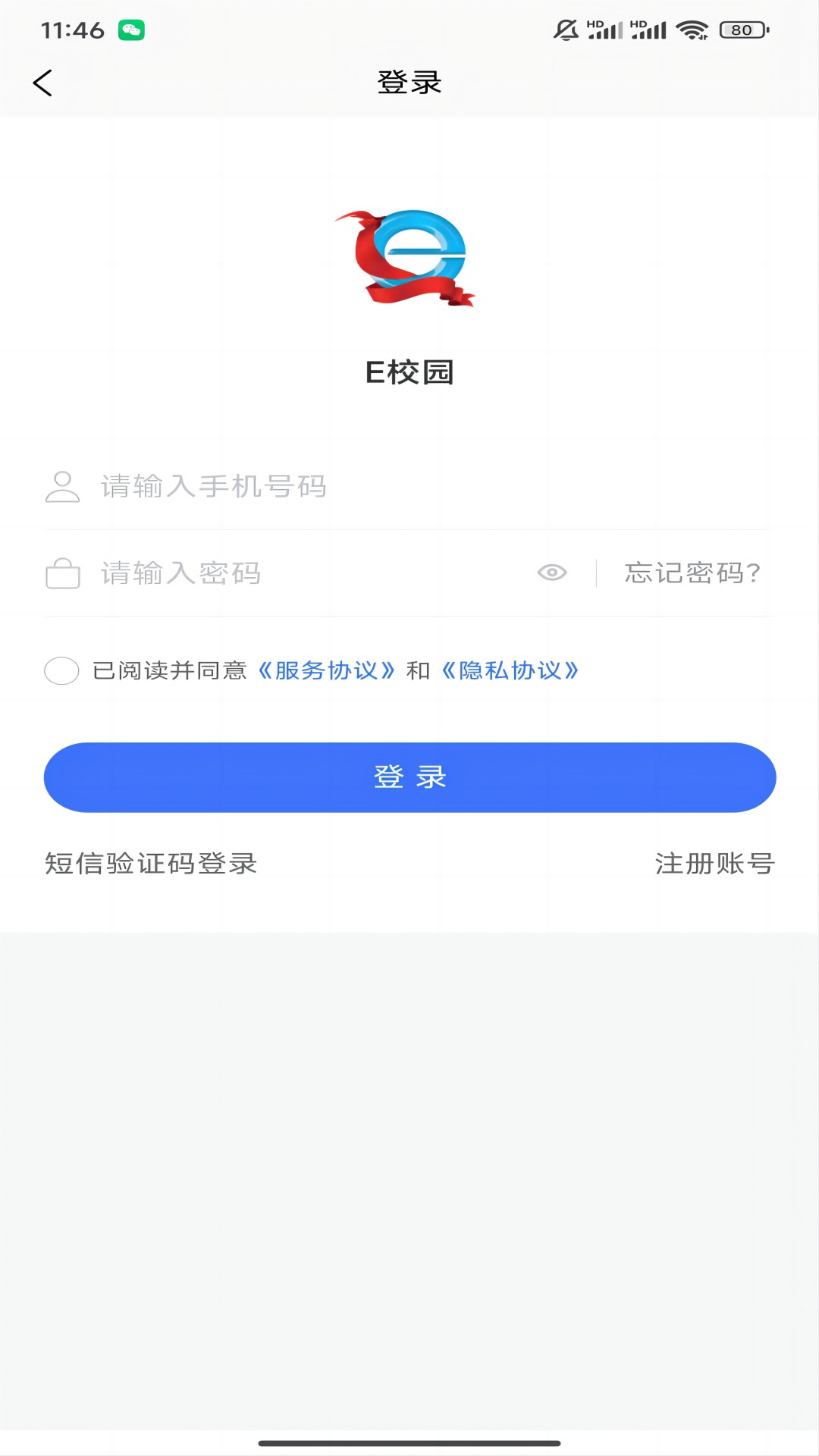
Task: Open the 《服务协议》 link
Action: (x=326, y=670)
